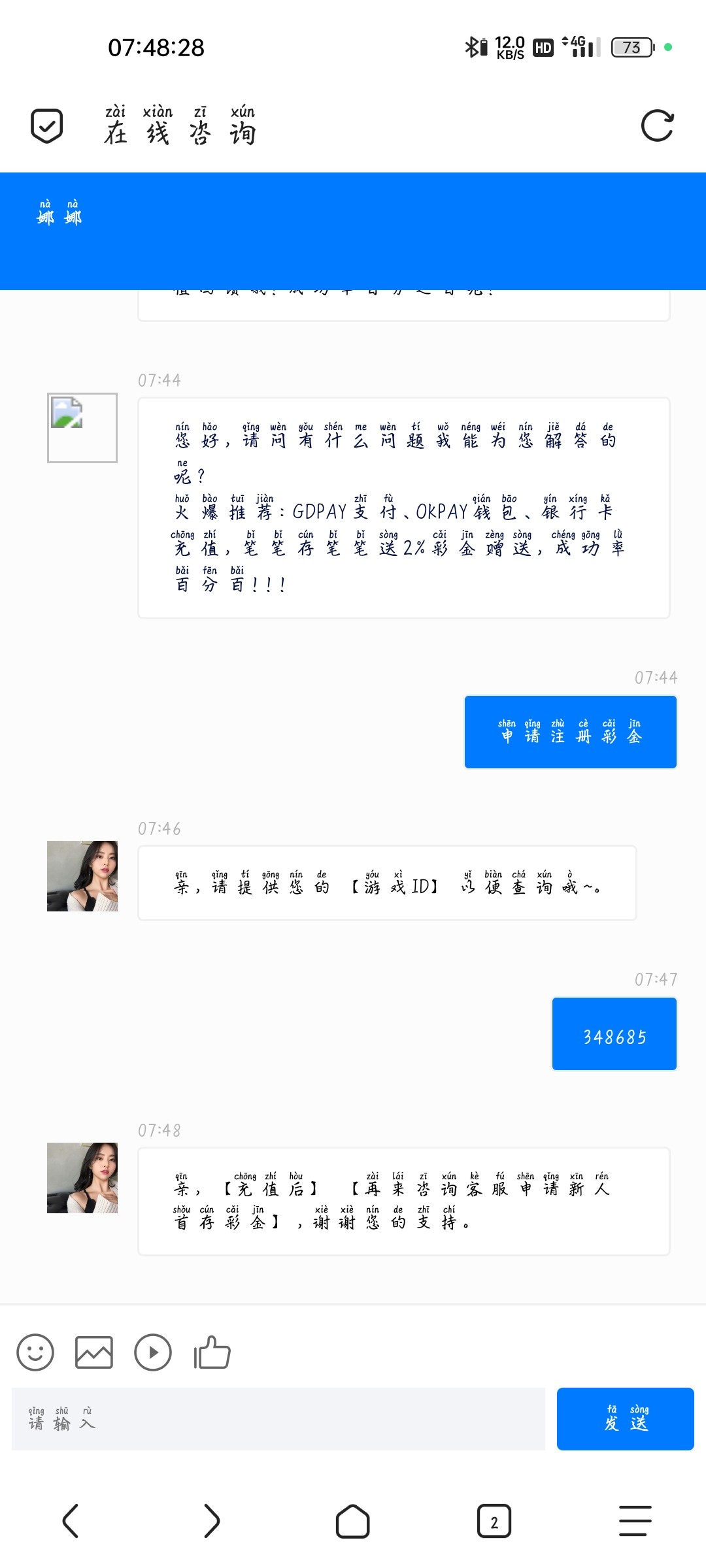The height and width of the screenshot is (1568, 706).
Task: Open the browser home page
Action: point(353,1521)
